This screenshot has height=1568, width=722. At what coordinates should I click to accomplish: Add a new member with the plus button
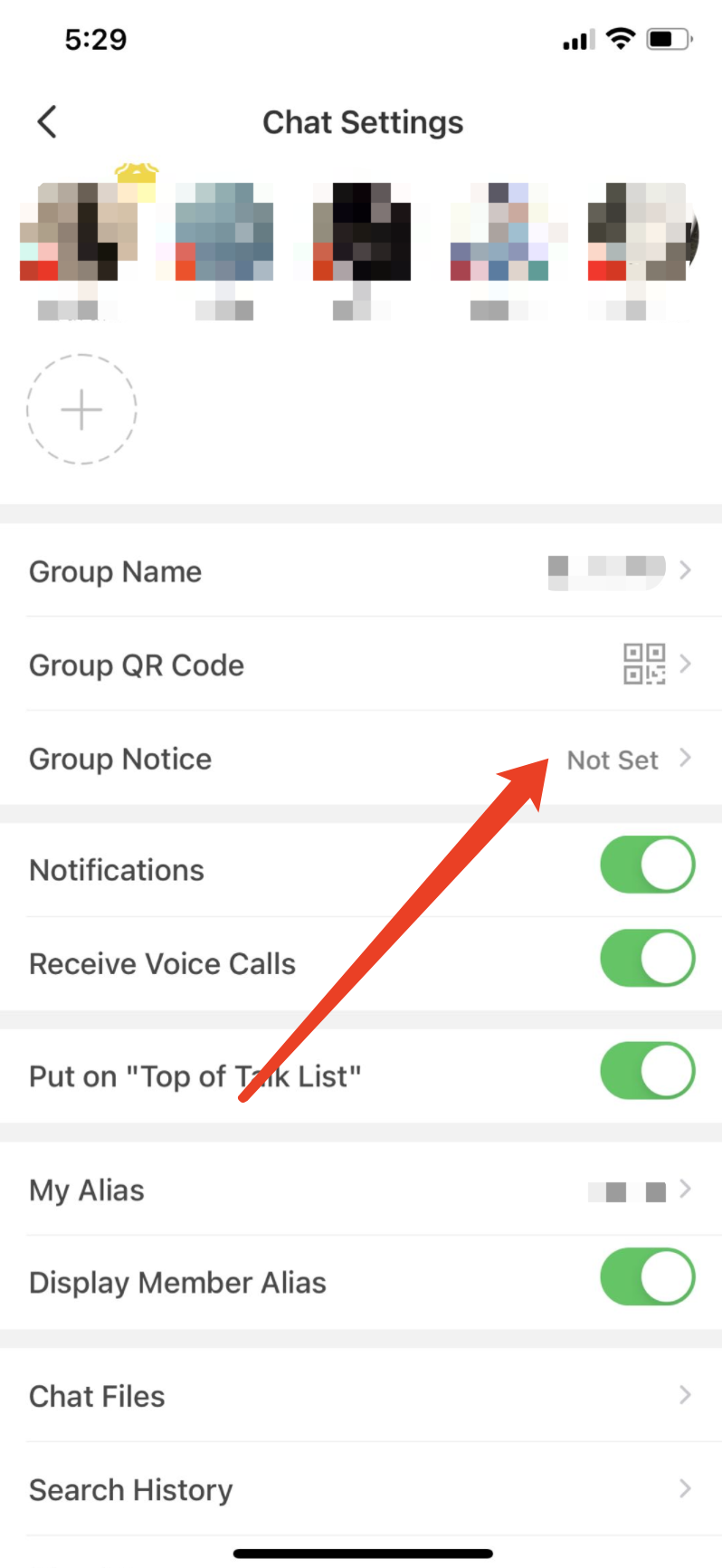81,409
